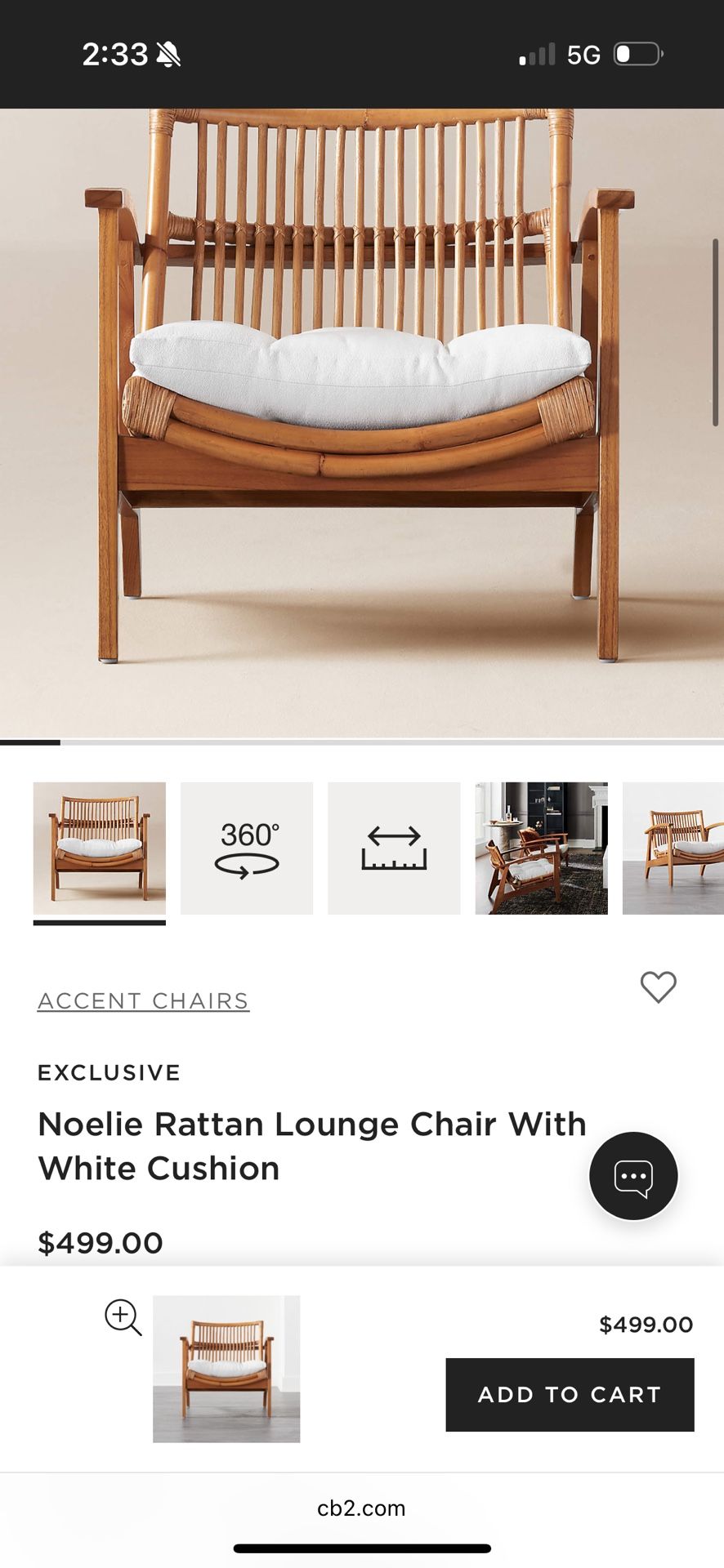The width and height of the screenshot is (724, 1568).
Task: Show the chair dimensions view
Action: pos(394,849)
